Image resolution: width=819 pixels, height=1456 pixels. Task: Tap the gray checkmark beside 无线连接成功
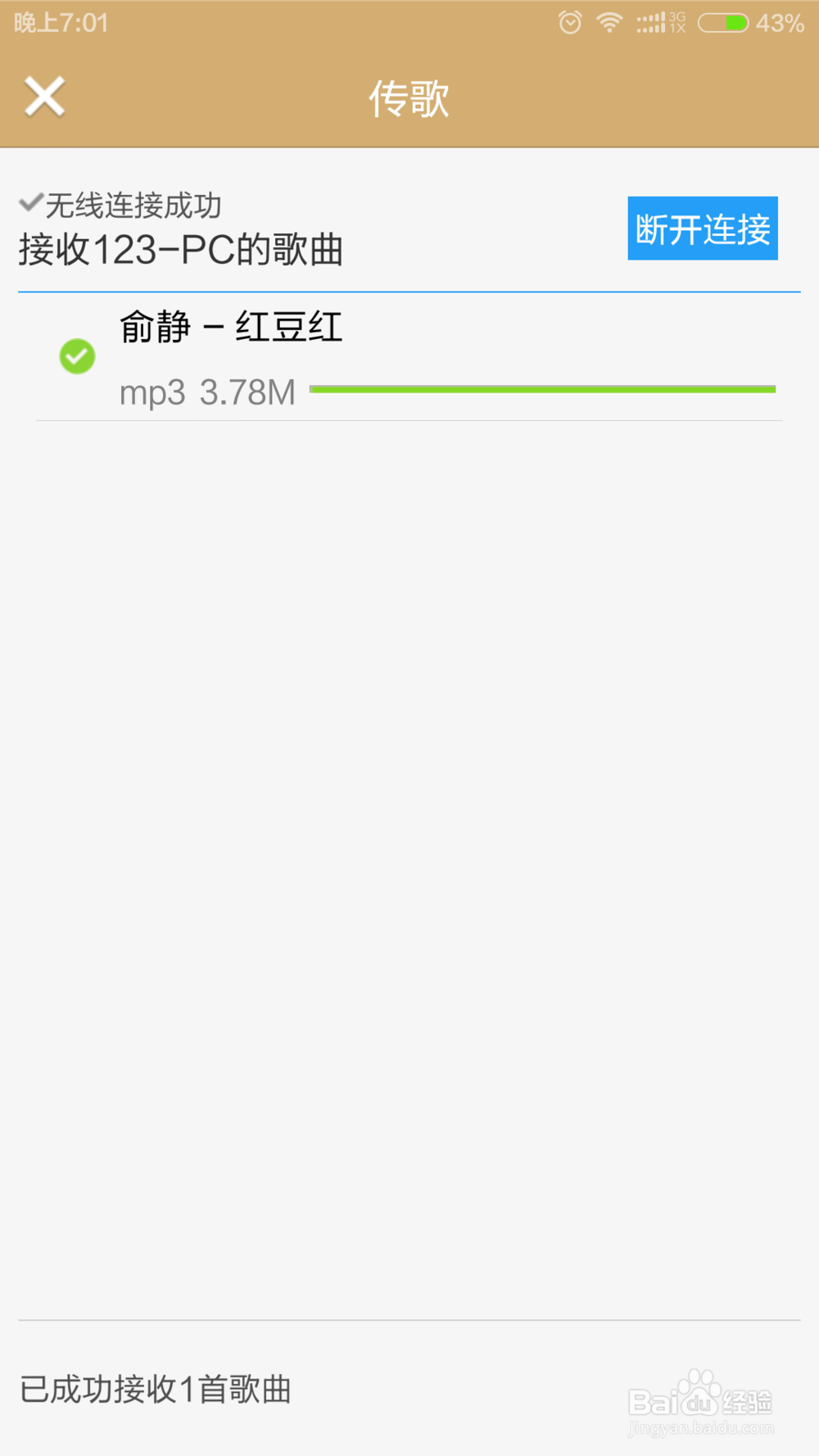30,204
